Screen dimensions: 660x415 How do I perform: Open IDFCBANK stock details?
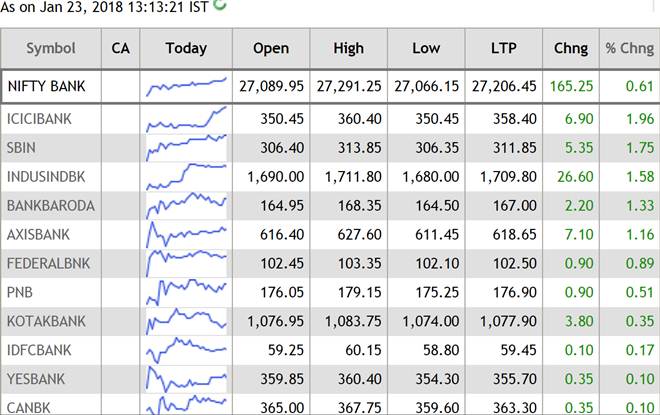click(39, 351)
